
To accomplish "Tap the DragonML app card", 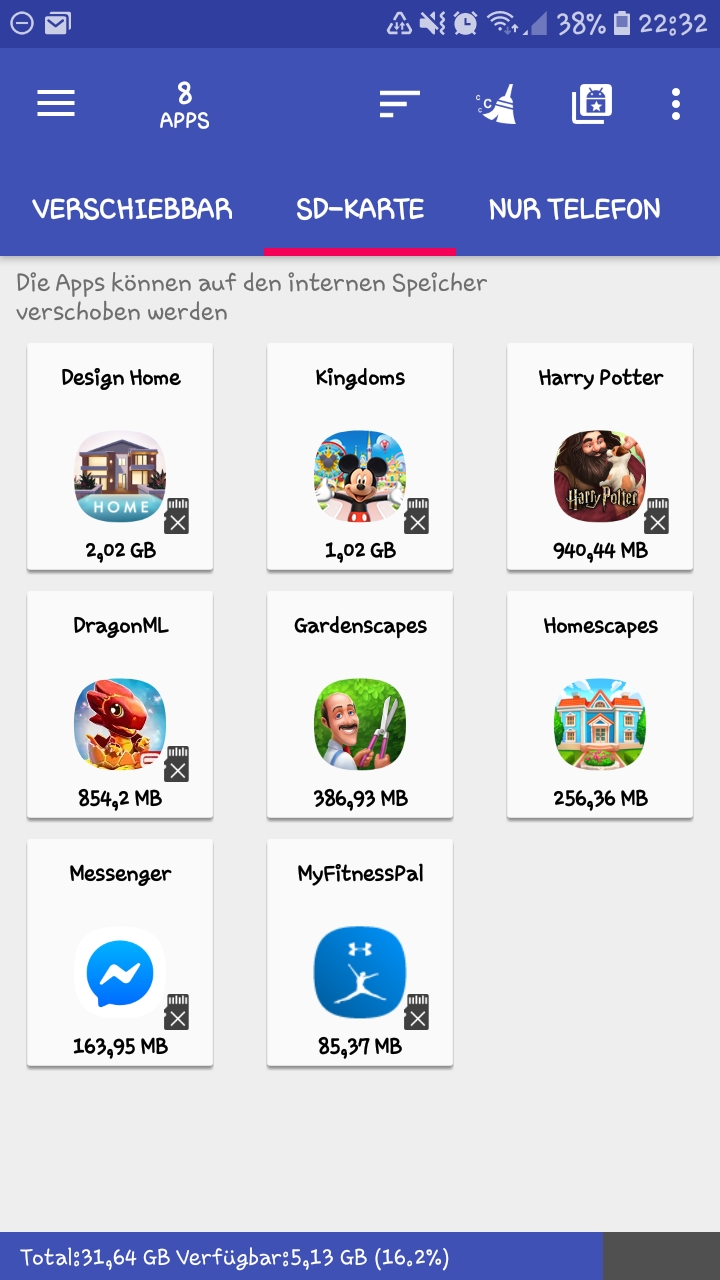I will coord(120,705).
